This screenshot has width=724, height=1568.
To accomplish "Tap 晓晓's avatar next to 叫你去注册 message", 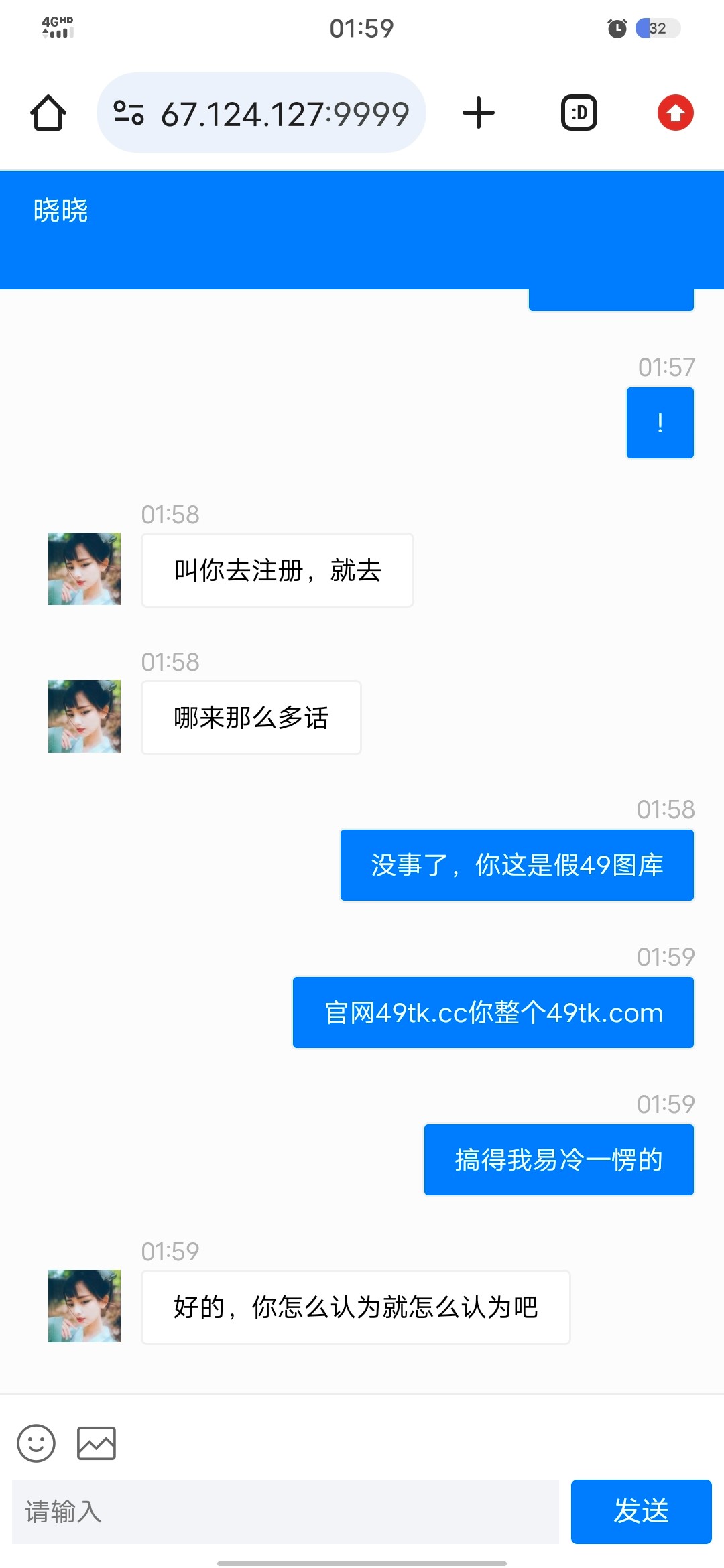I will point(84,570).
